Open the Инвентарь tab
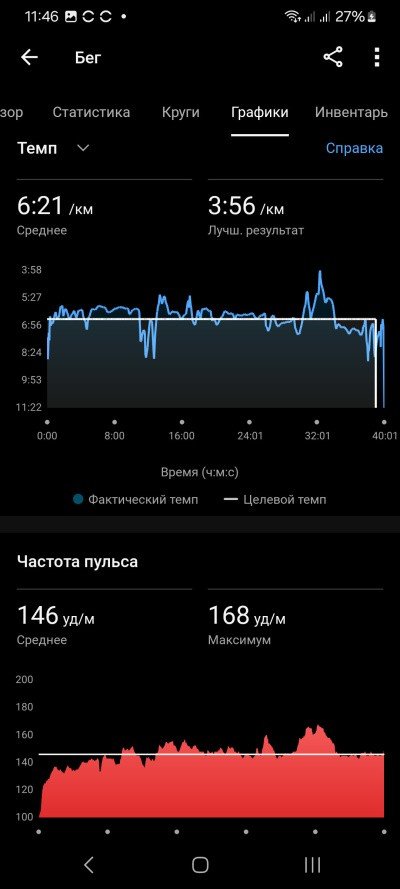 pyautogui.click(x=351, y=112)
